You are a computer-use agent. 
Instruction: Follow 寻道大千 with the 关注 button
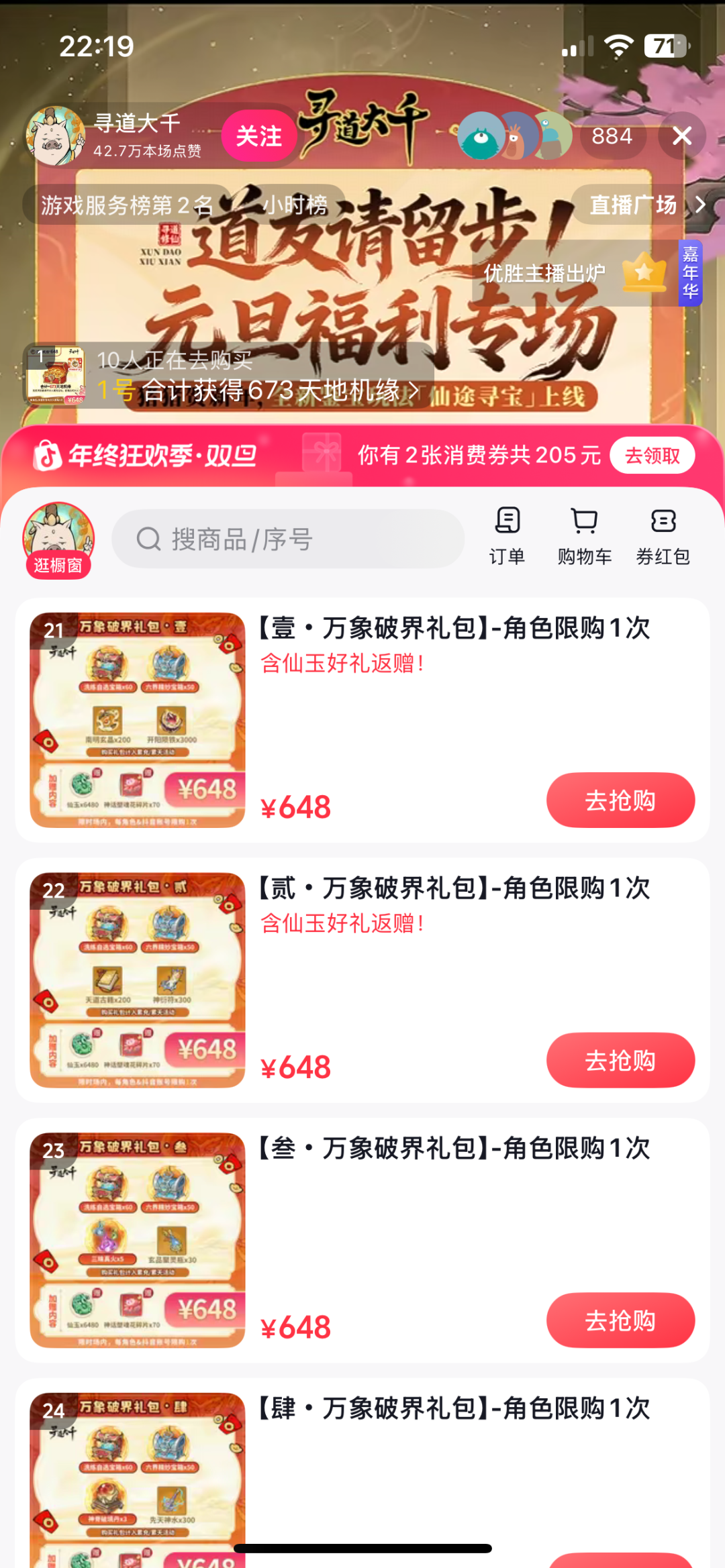tap(258, 136)
